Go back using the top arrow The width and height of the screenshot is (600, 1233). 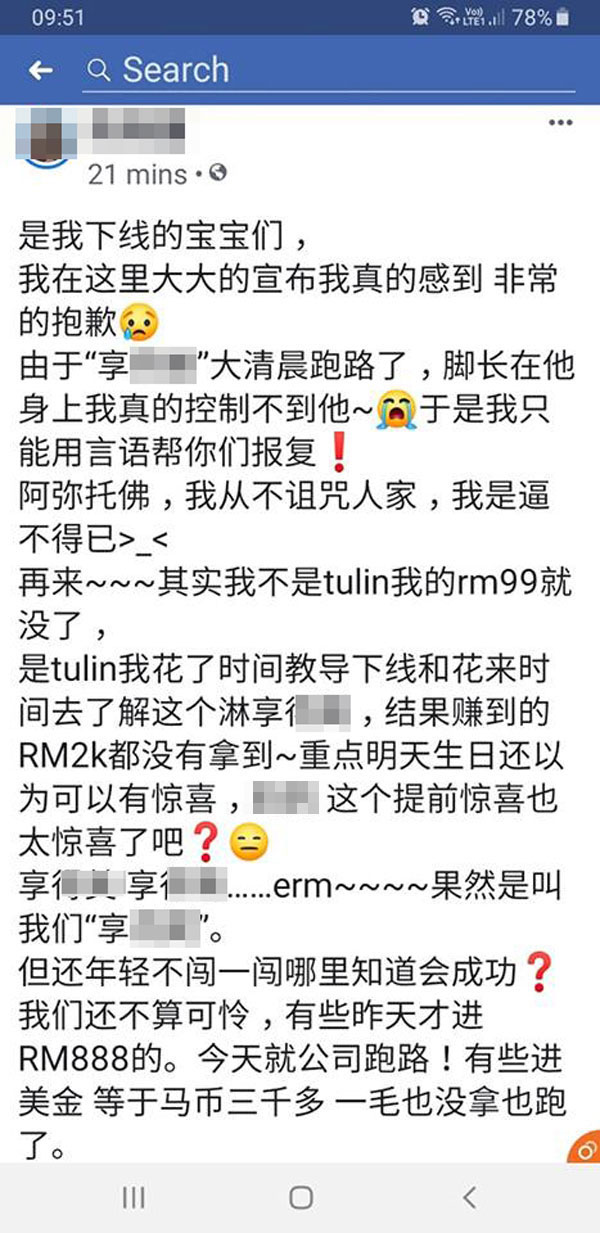tap(40, 70)
